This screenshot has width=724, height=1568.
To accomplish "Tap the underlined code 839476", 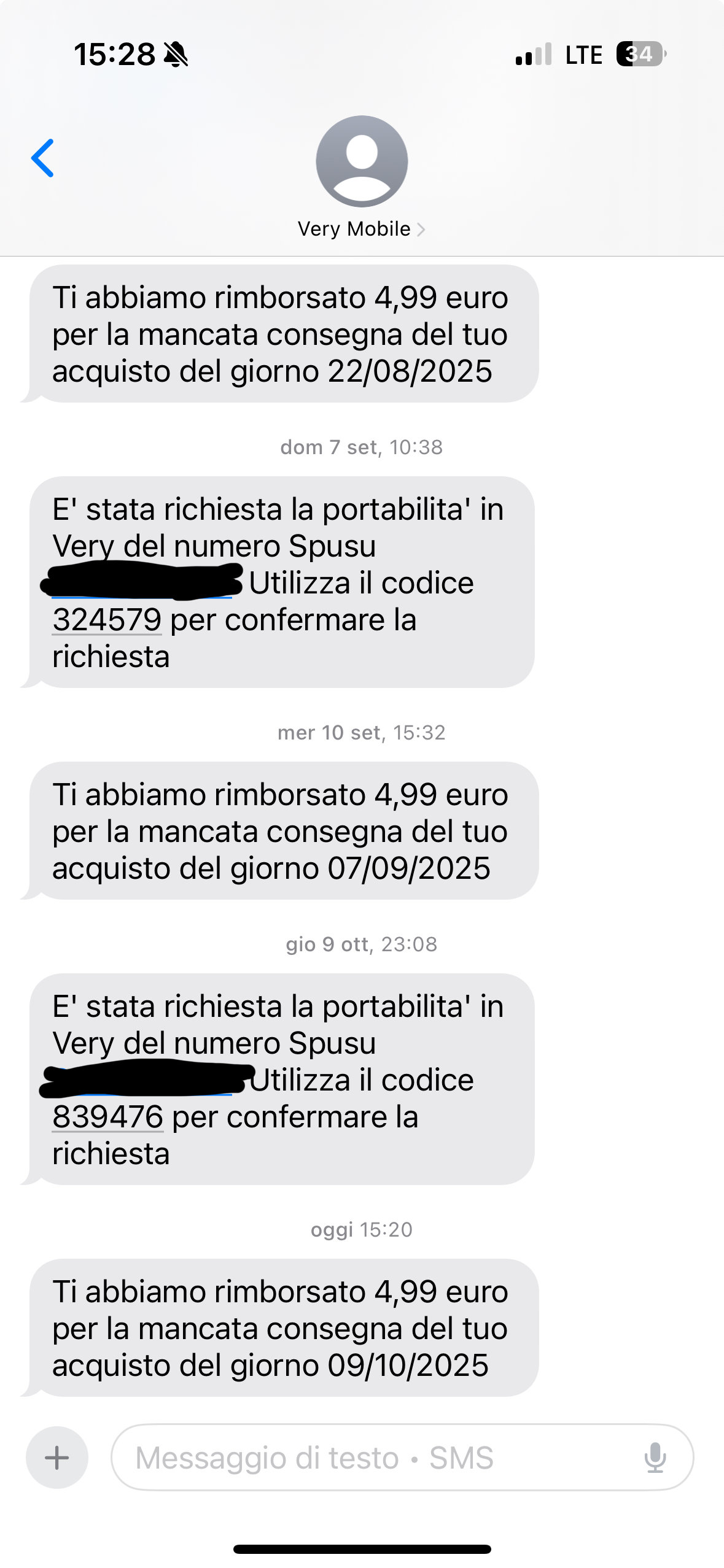I will coord(107,1117).
